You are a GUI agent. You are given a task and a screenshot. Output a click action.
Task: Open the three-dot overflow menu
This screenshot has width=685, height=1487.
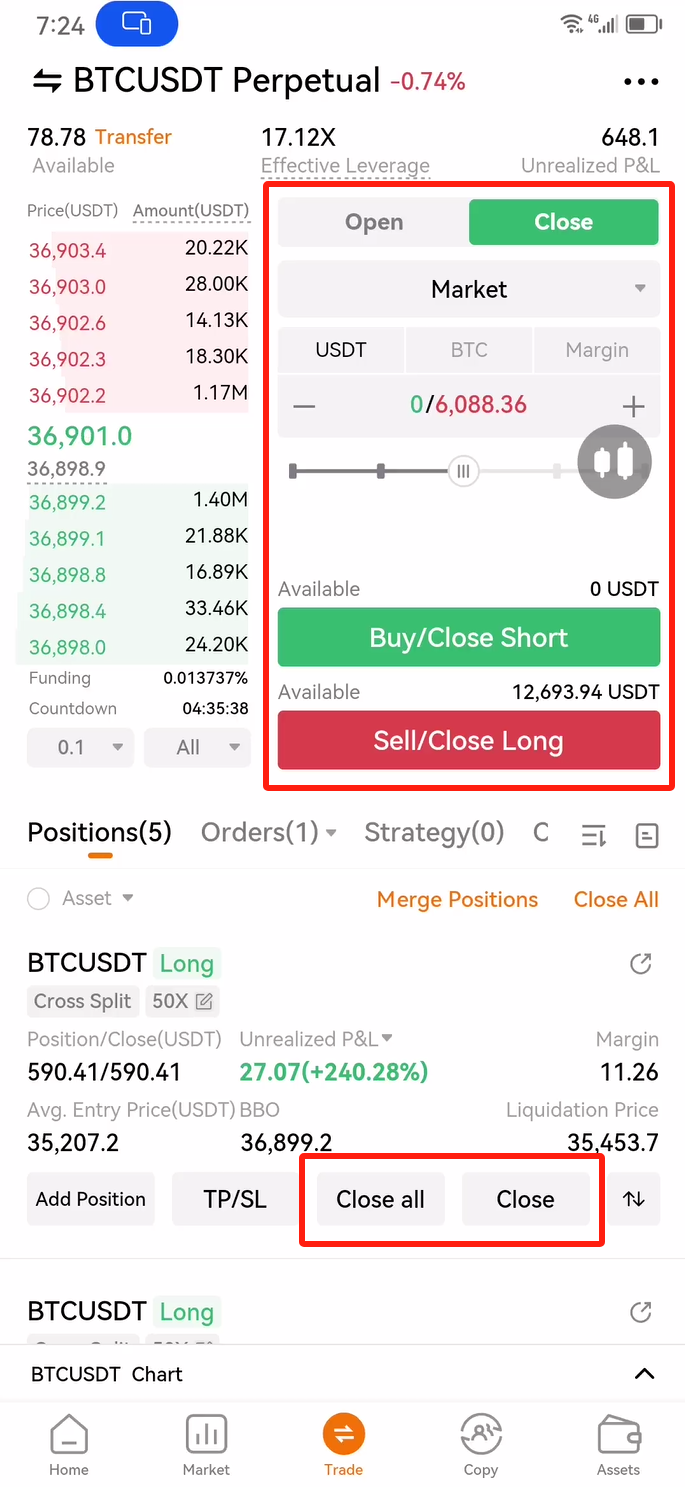641,82
